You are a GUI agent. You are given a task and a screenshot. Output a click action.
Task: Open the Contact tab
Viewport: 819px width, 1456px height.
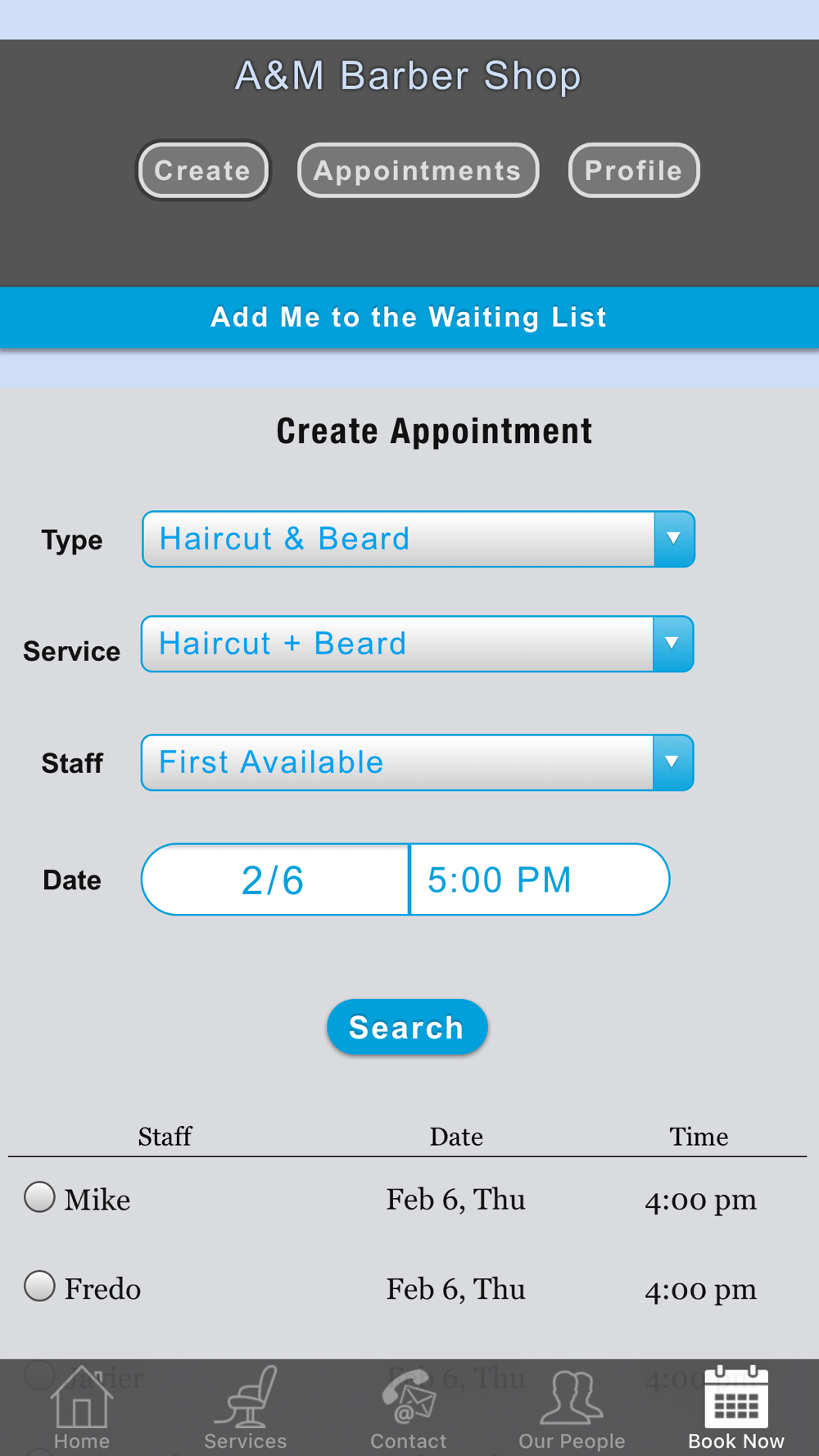click(409, 1409)
